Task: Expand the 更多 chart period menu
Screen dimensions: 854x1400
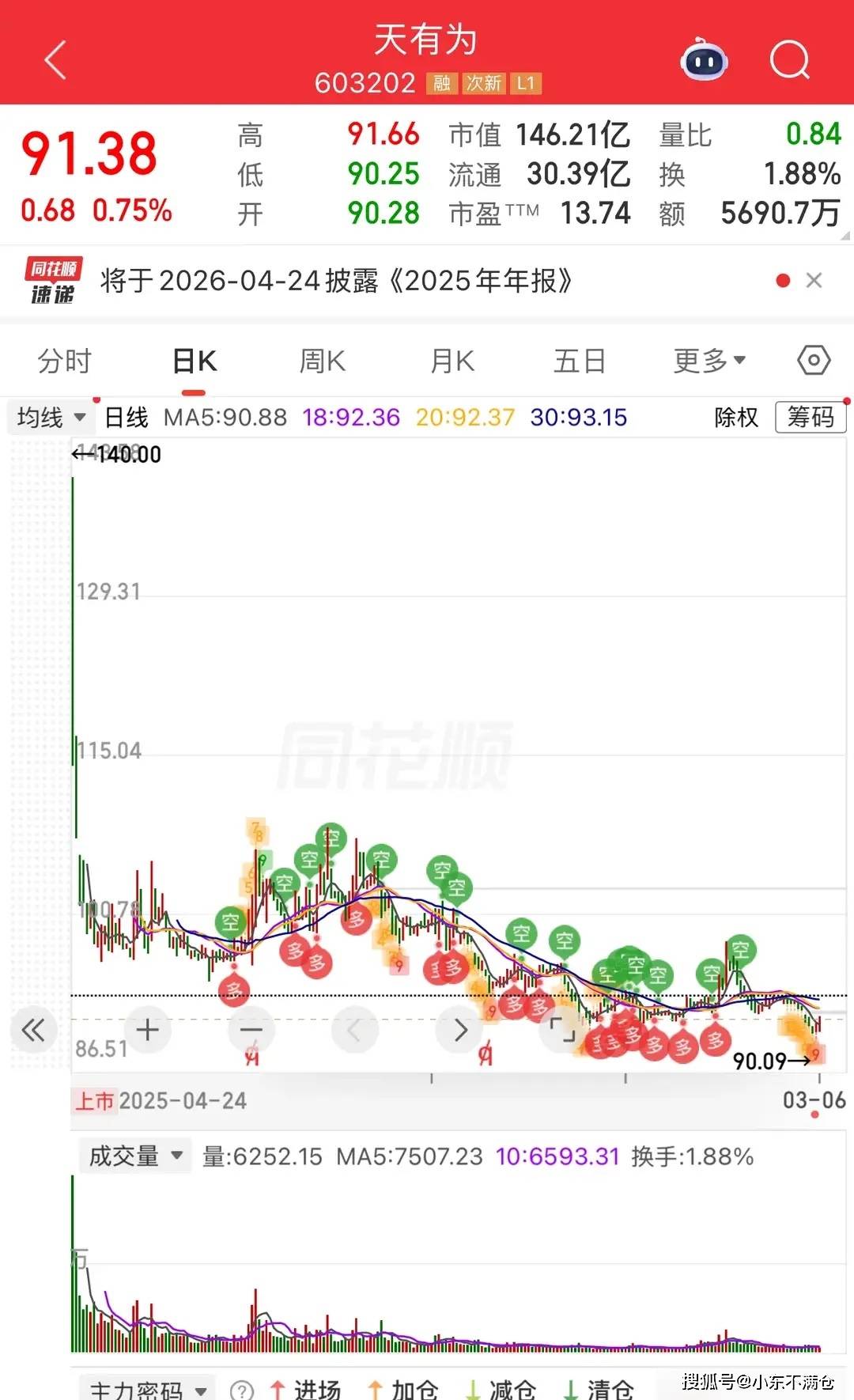Action: click(x=709, y=361)
